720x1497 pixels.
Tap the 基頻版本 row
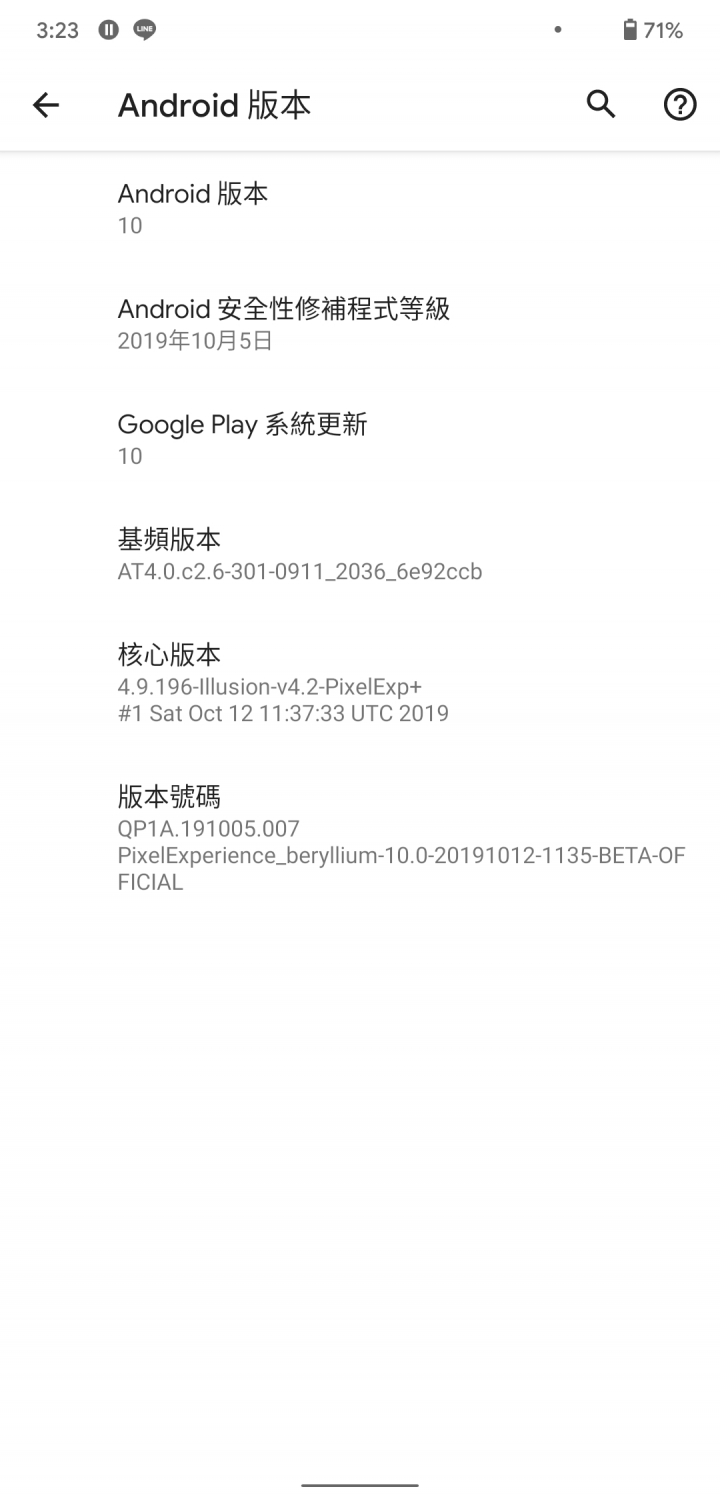coord(360,555)
